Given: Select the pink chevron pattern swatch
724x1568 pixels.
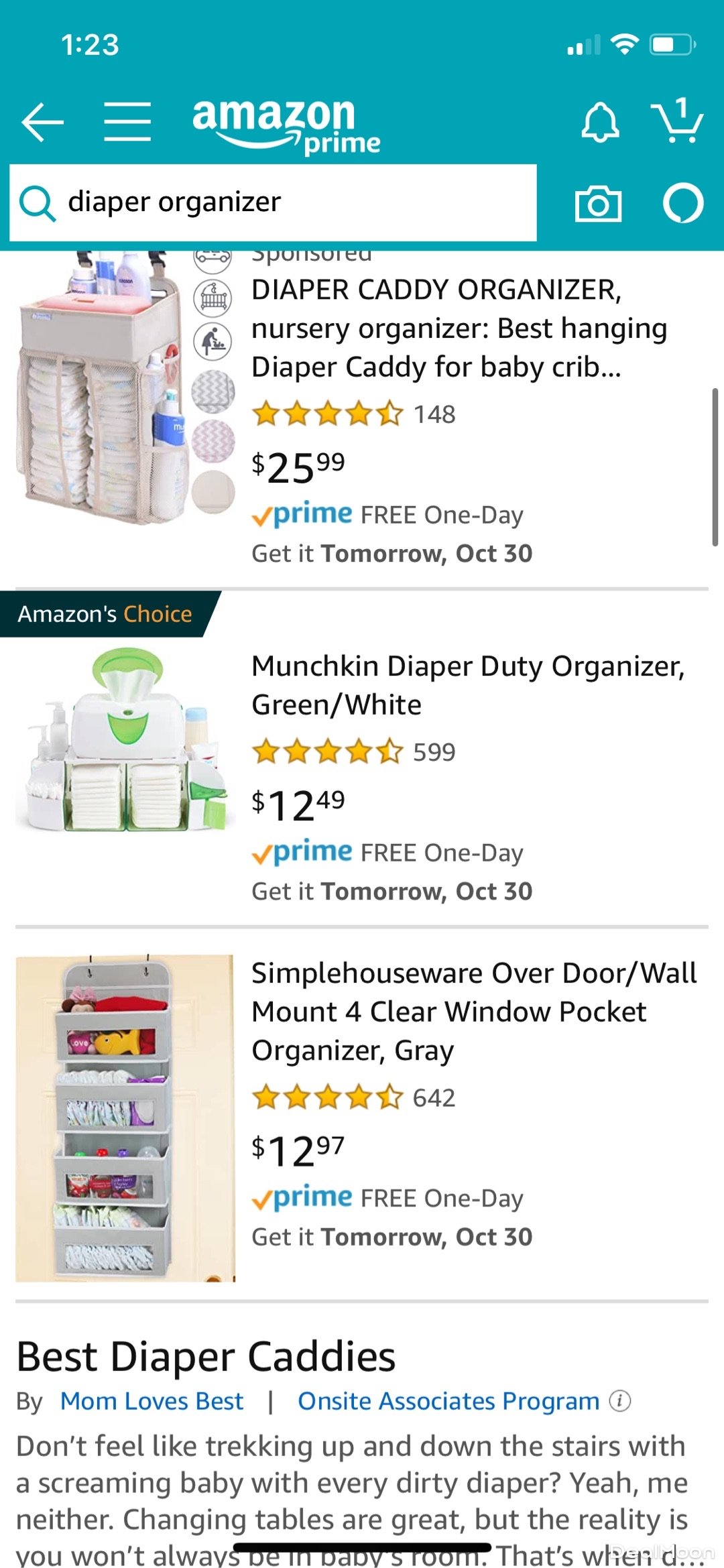Looking at the screenshot, I should coord(213,441).
